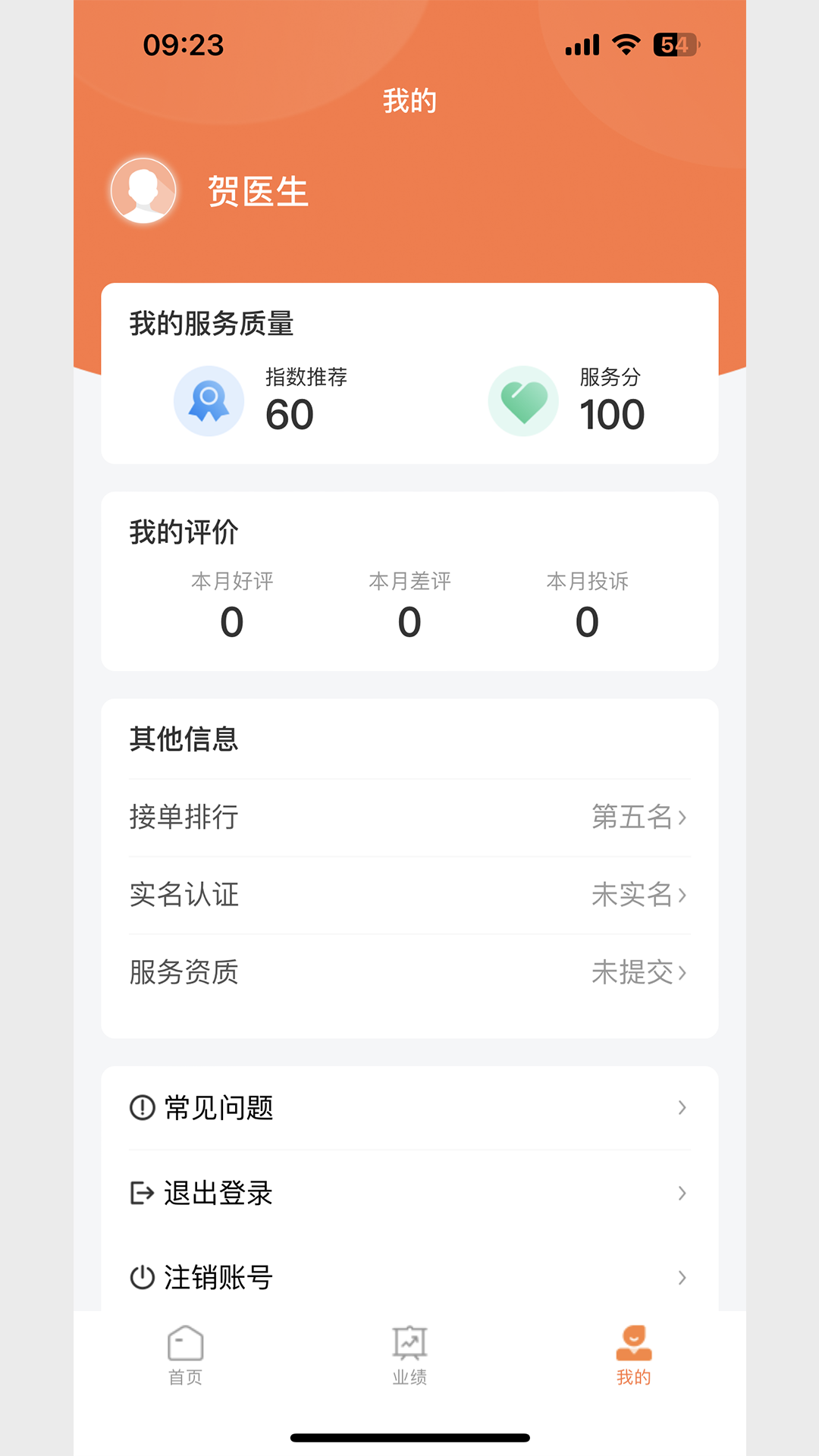Open the 指数推荐 medal icon
Viewport: 819px width, 1456px height.
click(x=209, y=401)
